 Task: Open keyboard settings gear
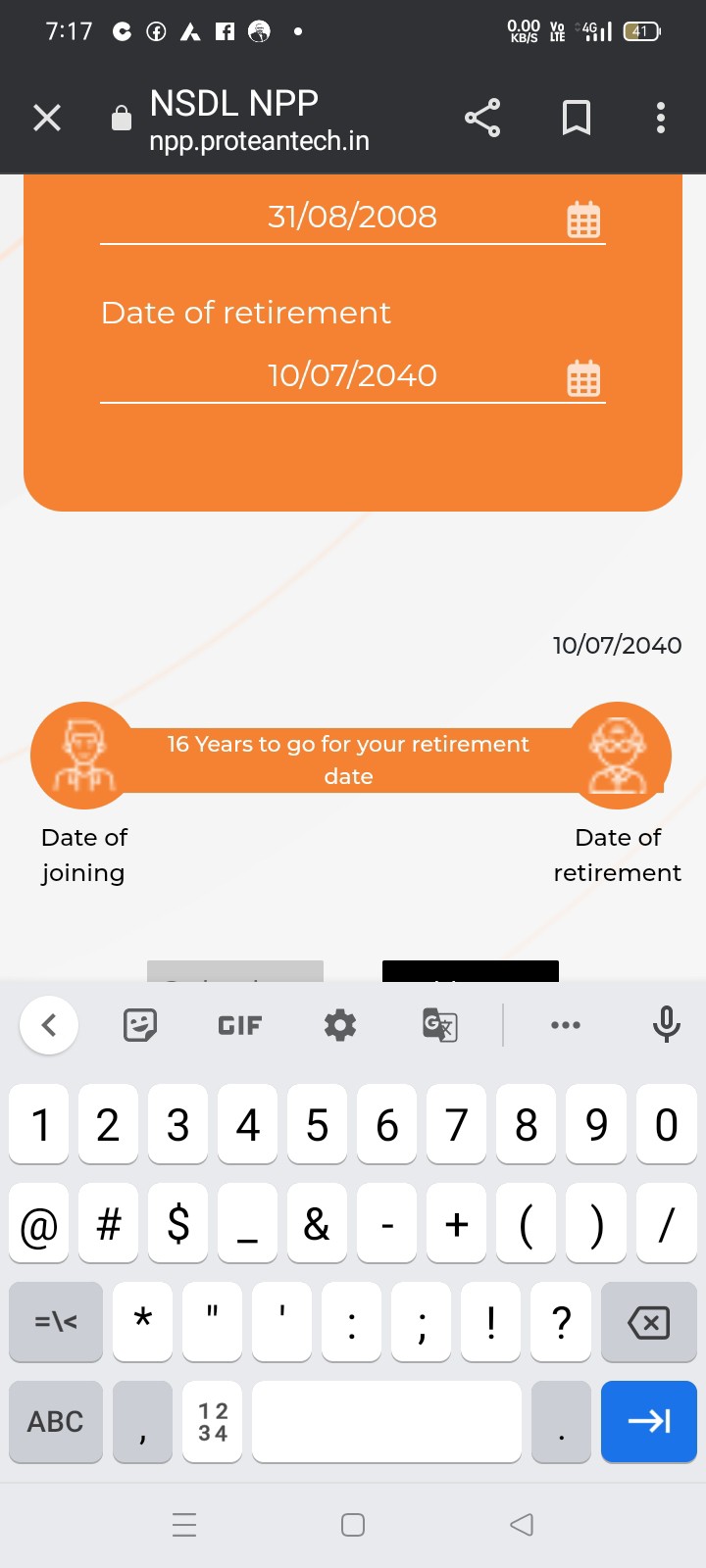pos(340,1025)
